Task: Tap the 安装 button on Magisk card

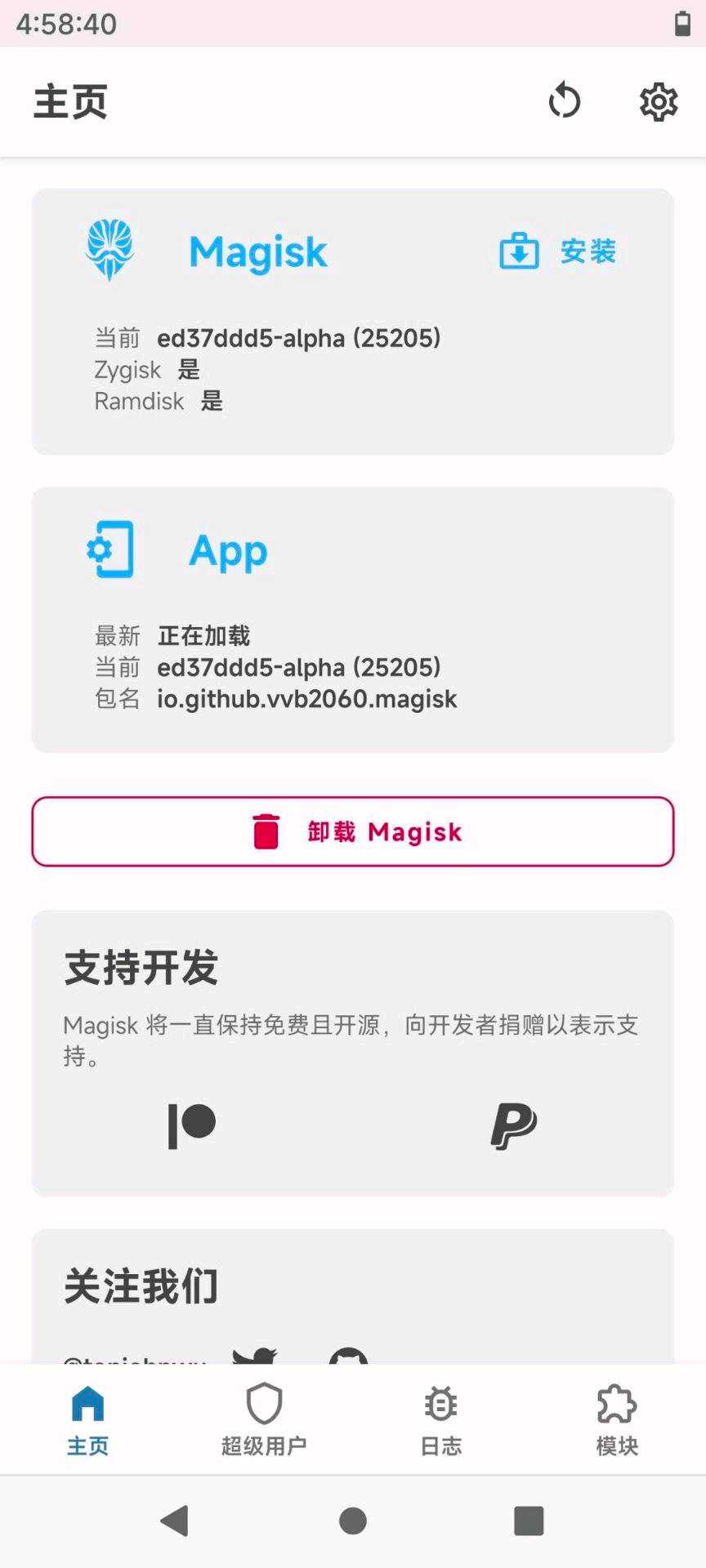Action: pyautogui.click(x=558, y=252)
